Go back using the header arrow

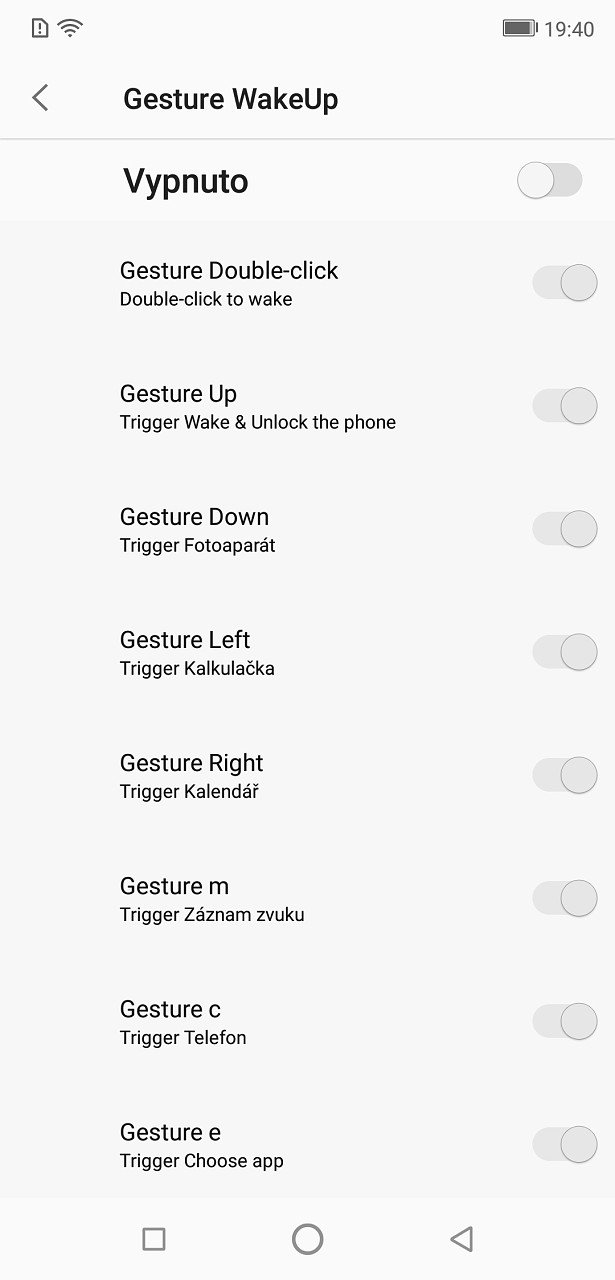pos(40,98)
